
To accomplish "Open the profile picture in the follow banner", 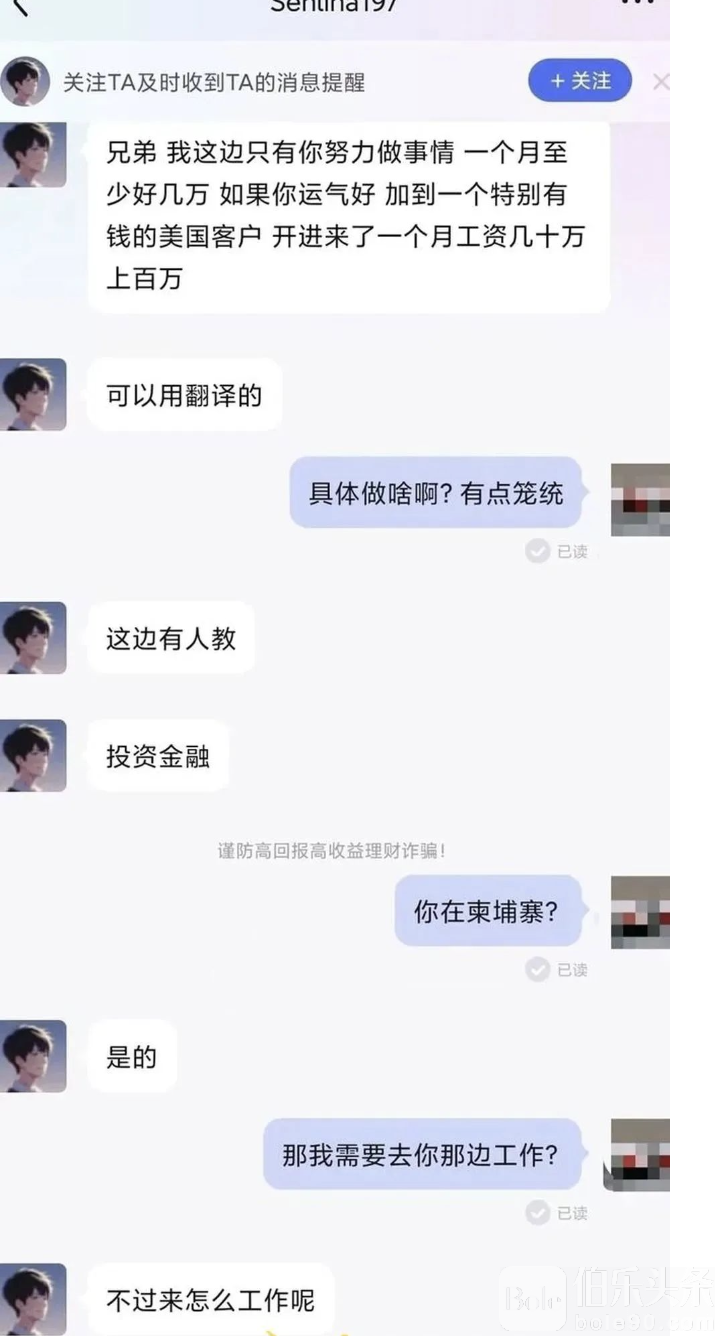I will [x=25, y=82].
